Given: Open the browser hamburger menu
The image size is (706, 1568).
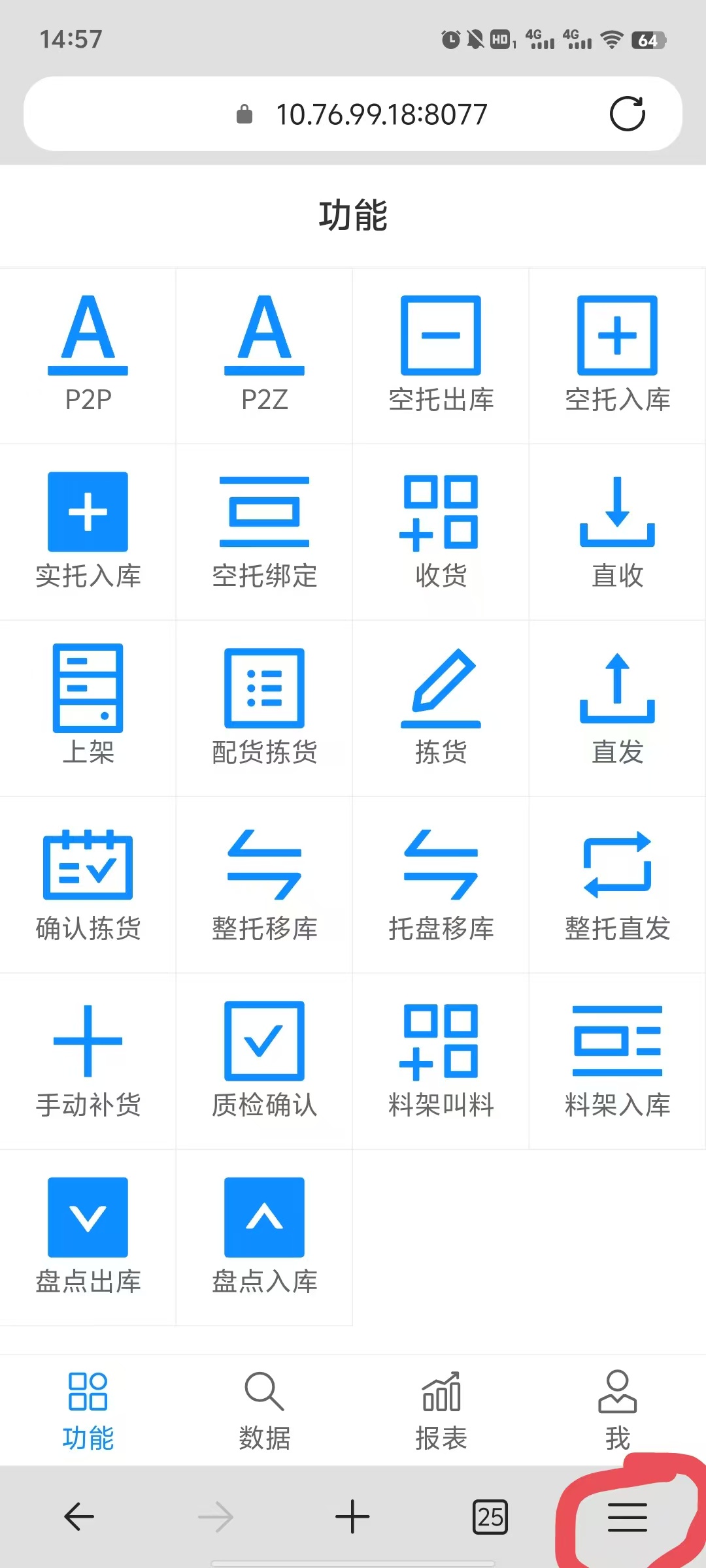Looking at the screenshot, I should [x=627, y=1516].
